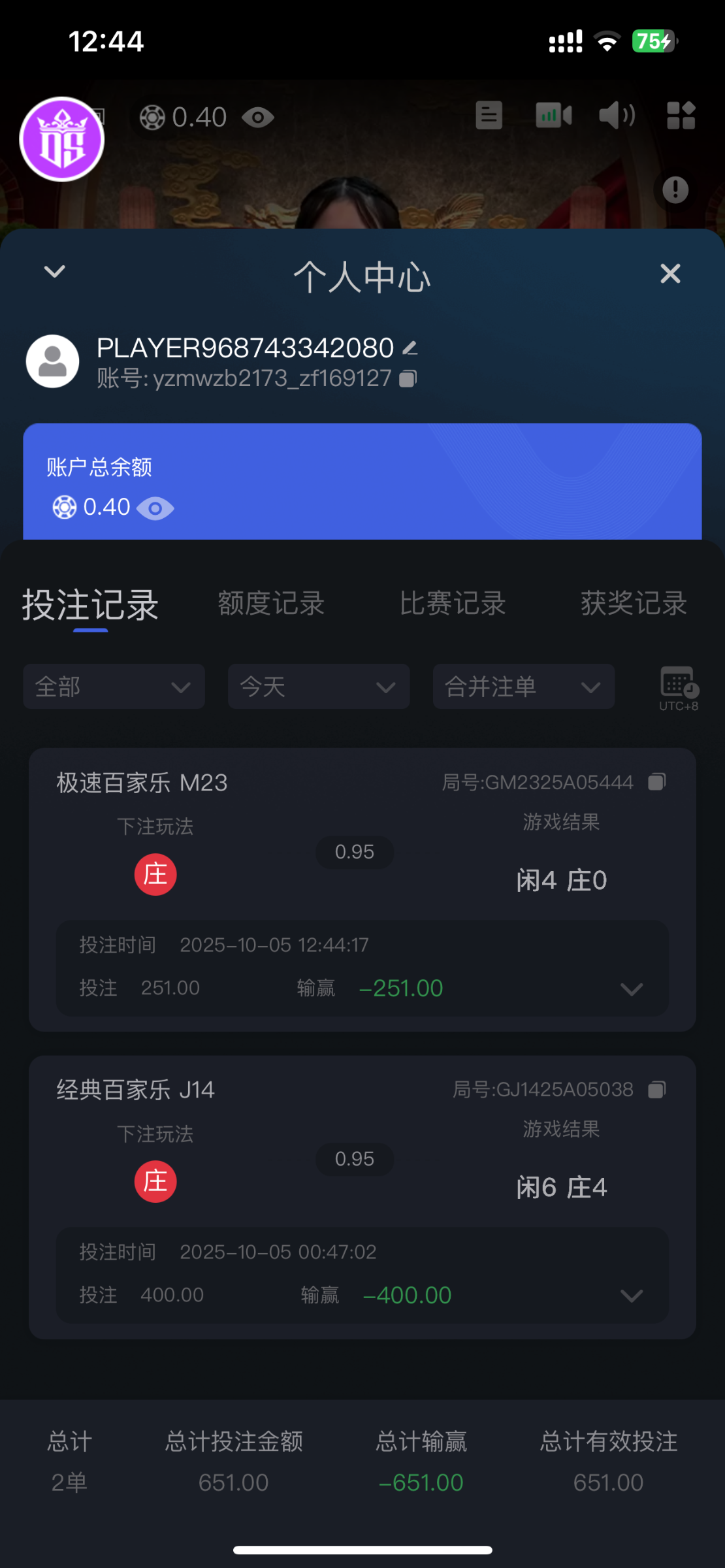725x1568 pixels.
Task: Copy round number GJ1425A05038
Action: click(656, 1089)
